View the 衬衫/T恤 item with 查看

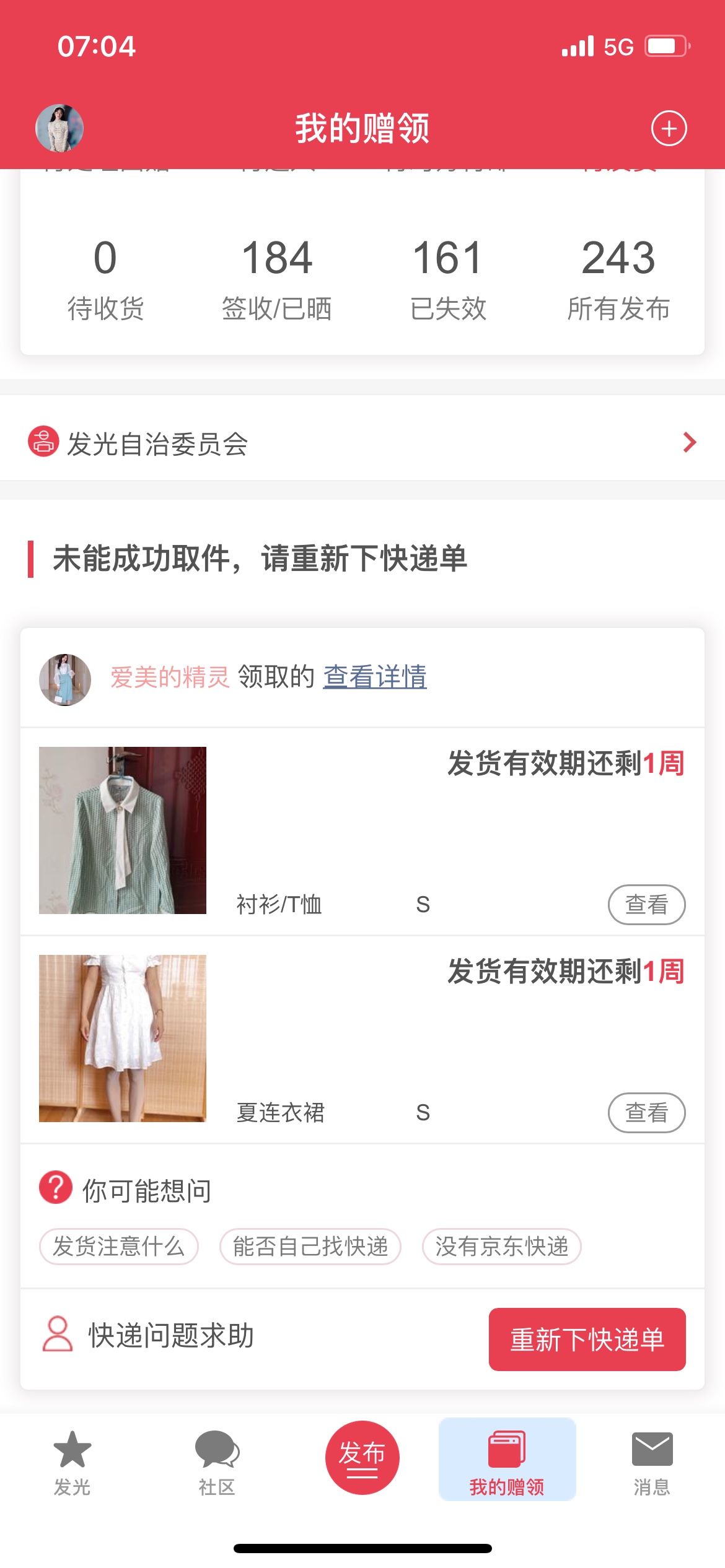(x=646, y=904)
